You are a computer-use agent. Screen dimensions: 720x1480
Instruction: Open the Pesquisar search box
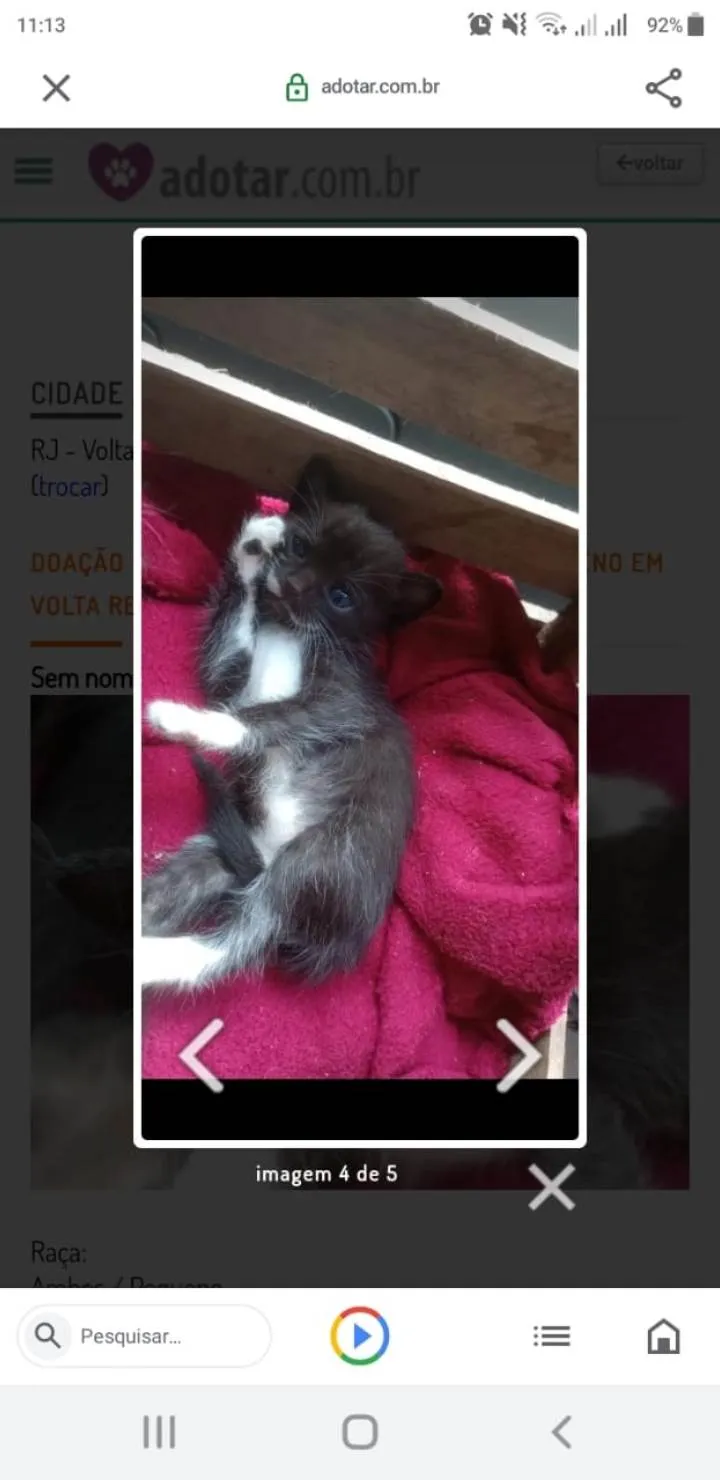tap(145, 1336)
